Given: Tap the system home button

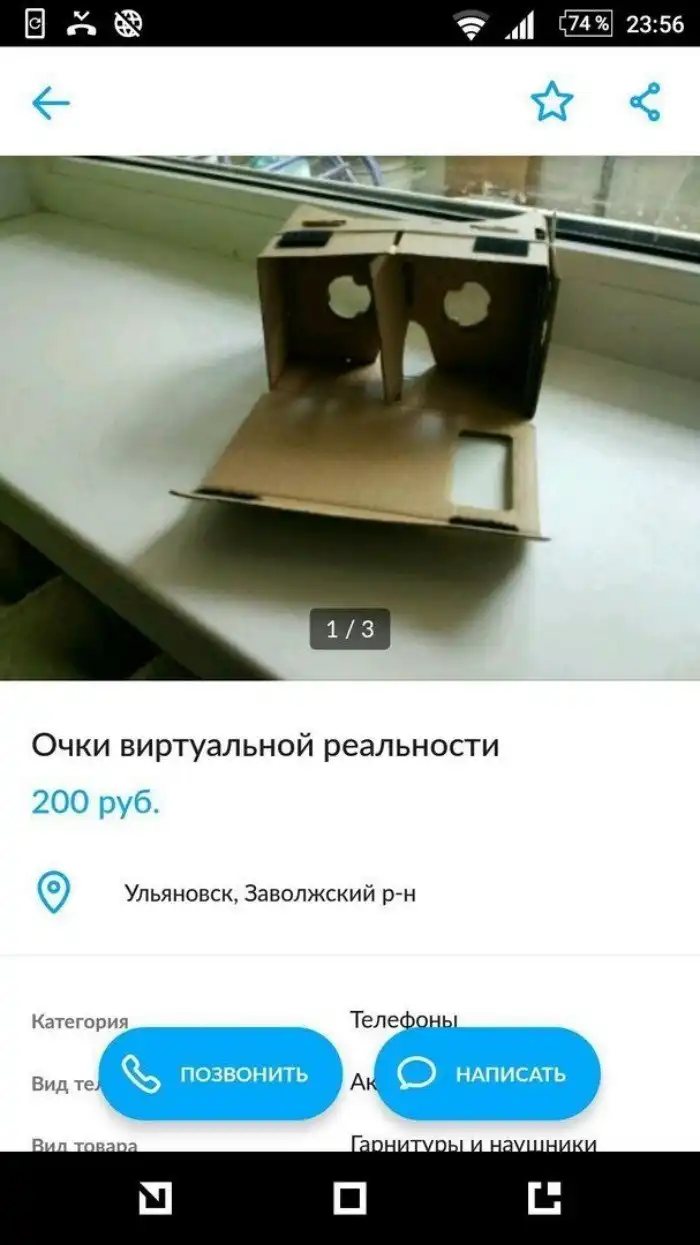Looking at the screenshot, I should click(x=350, y=1197).
